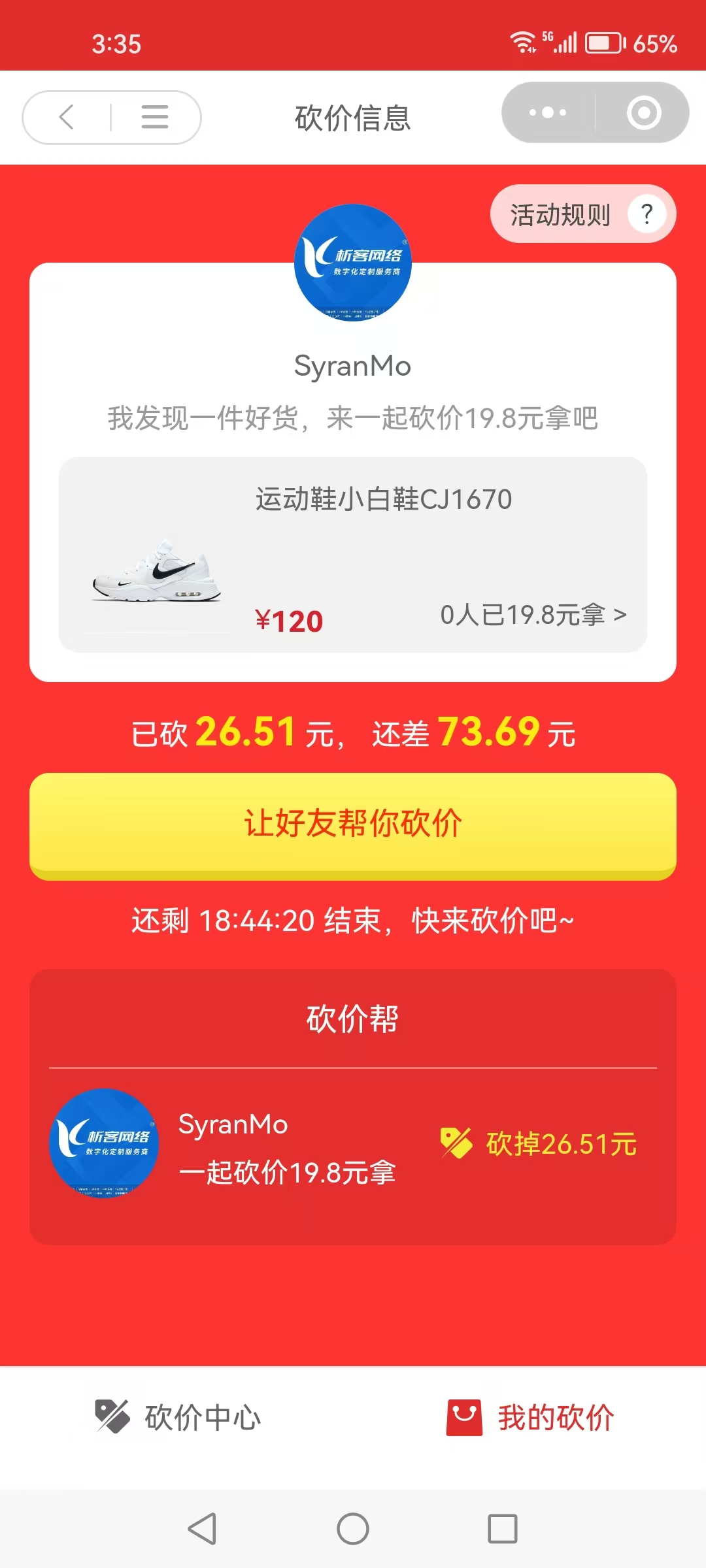See who got it via 0人已19.8元拿

click(533, 615)
